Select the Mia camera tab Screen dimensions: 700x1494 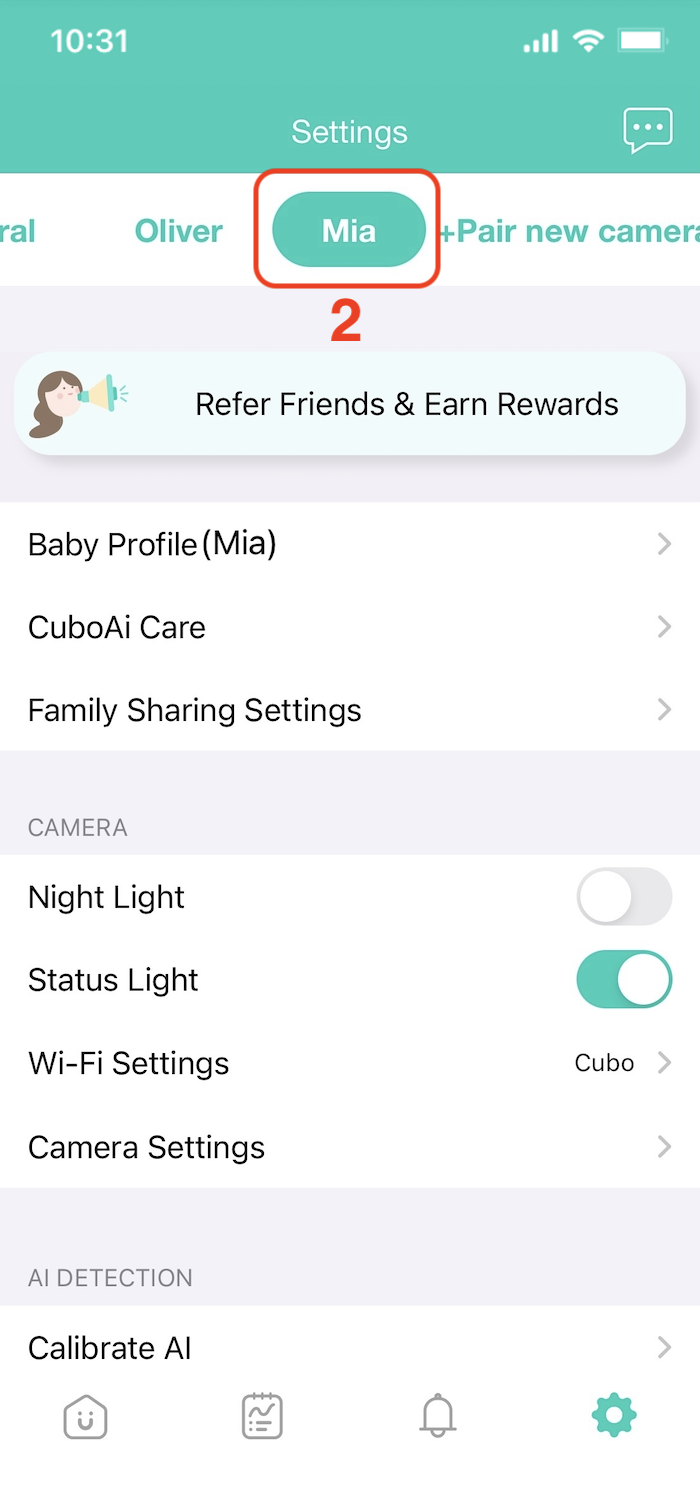[x=348, y=231]
